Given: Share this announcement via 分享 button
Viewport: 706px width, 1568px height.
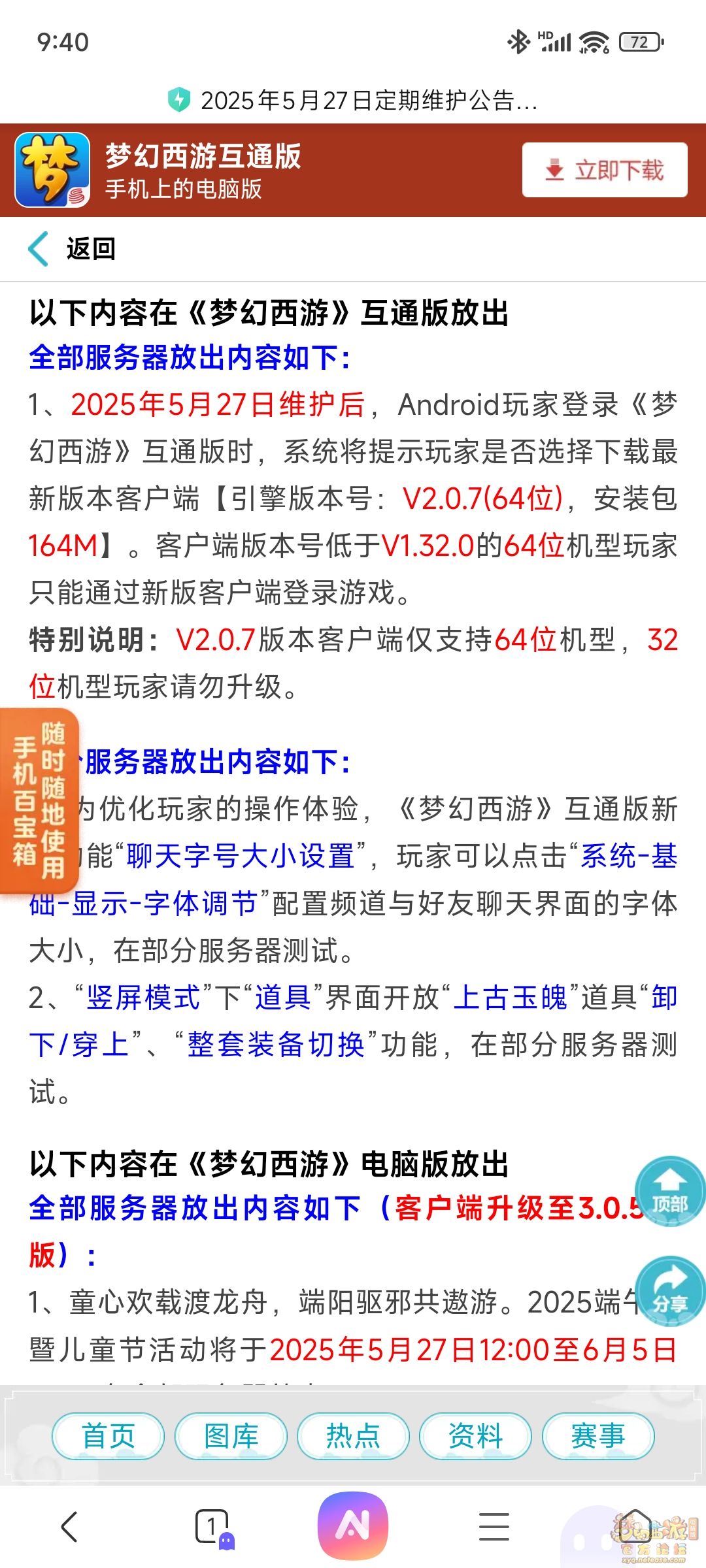Looking at the screenshot, I should 670,1292.
